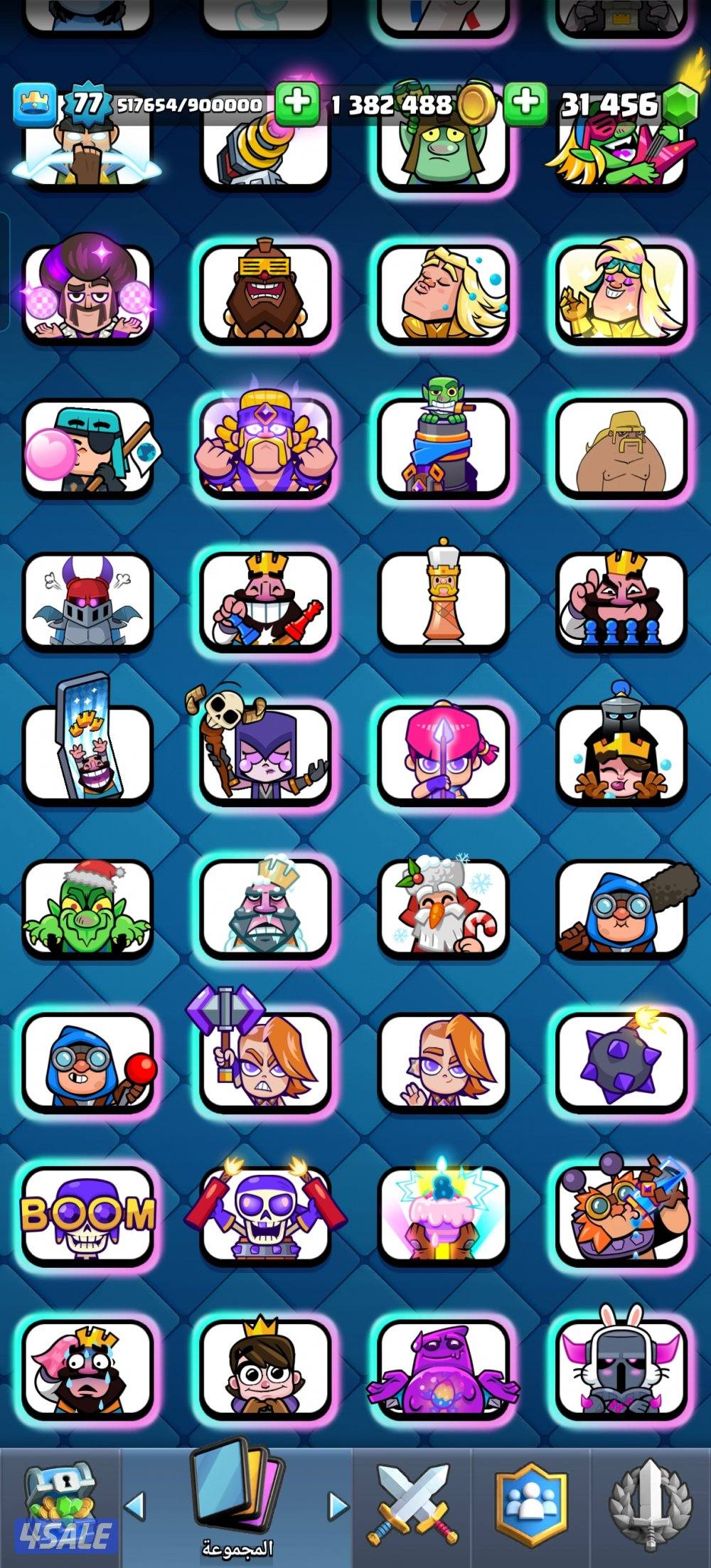Image resolution: width=711 pixels, height=1568 pixels.
Task: Choose the chess piece tower emote
Action: pyautogui.click(x=444, y=601)
